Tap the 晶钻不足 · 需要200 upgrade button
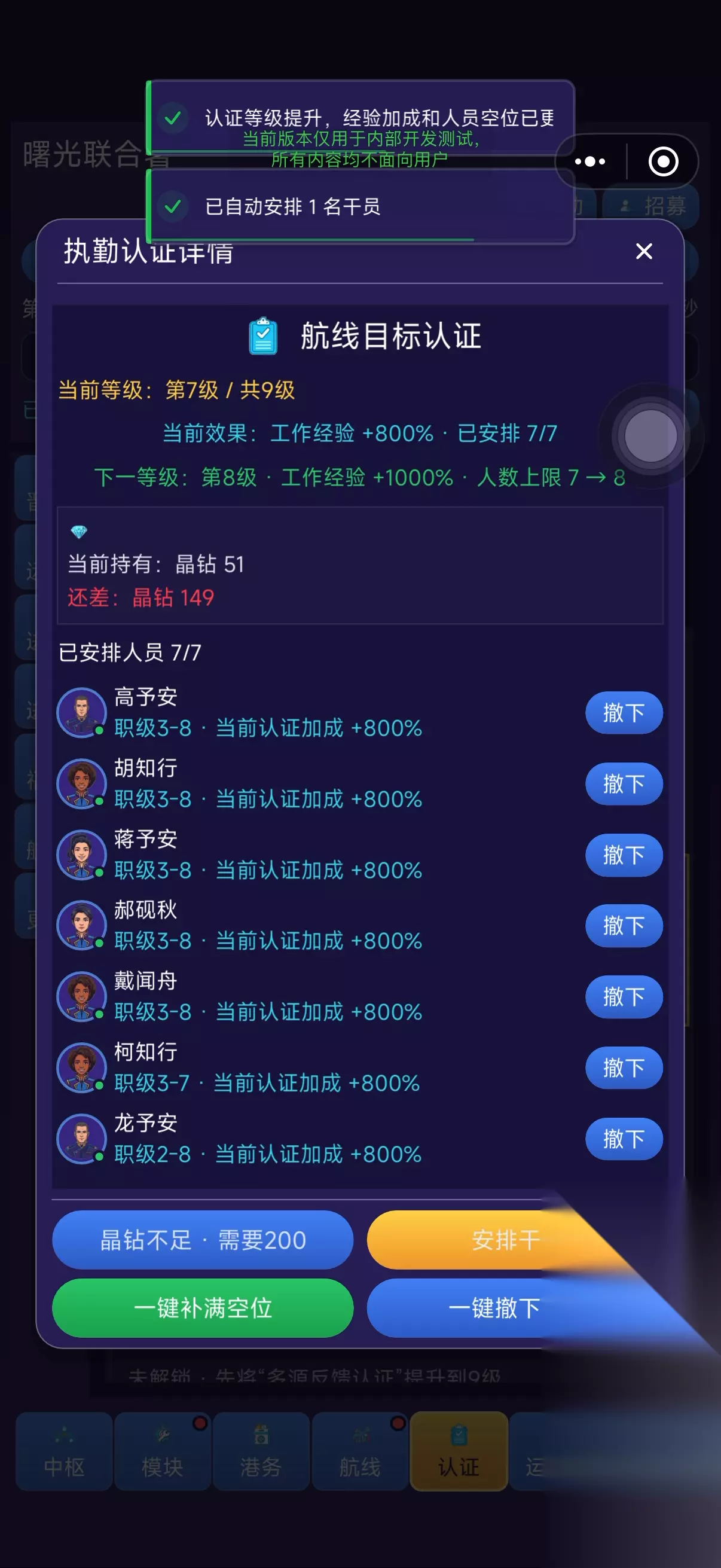This screenshot has height=1568, width=721. pyautogui.click(x=203, y=1240)
